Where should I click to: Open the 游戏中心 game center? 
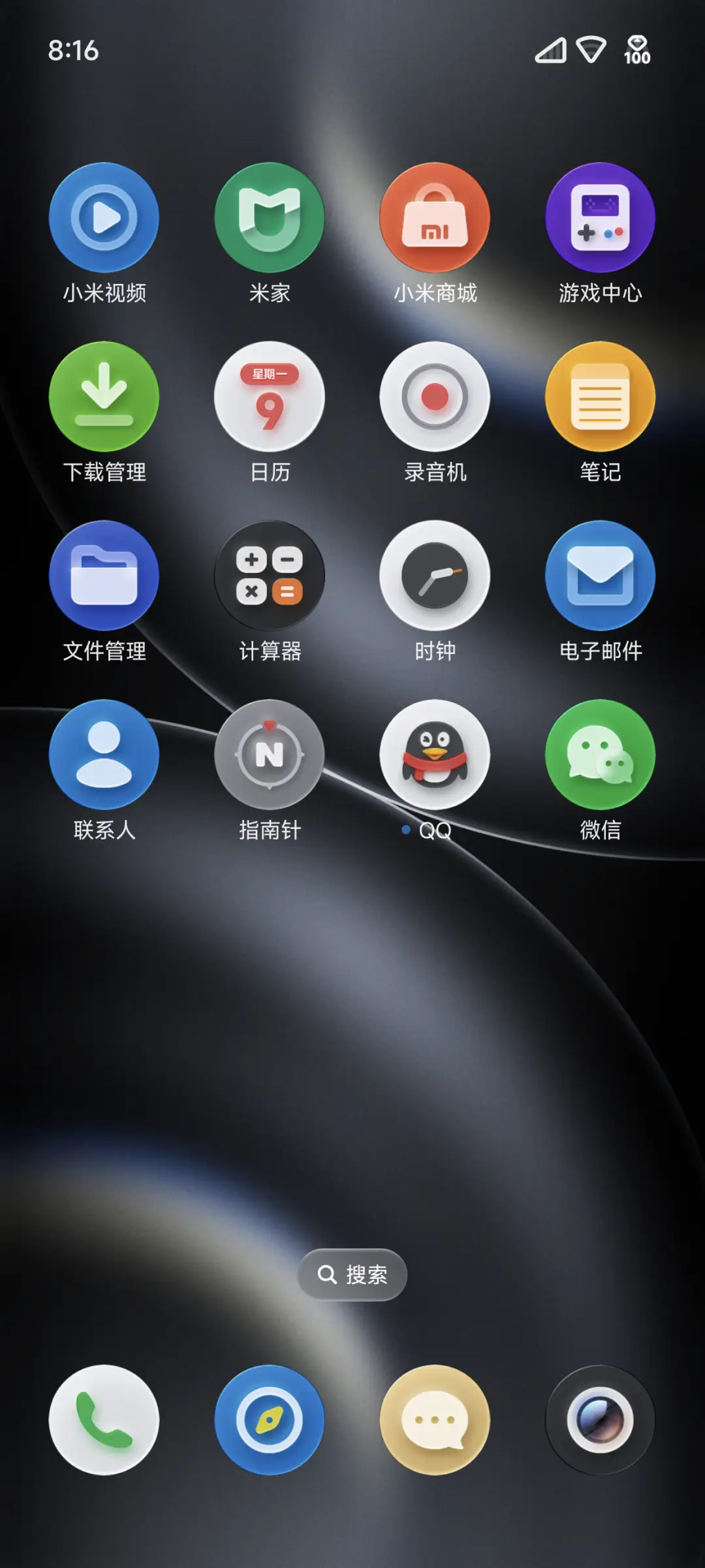(x=601, y=219)
